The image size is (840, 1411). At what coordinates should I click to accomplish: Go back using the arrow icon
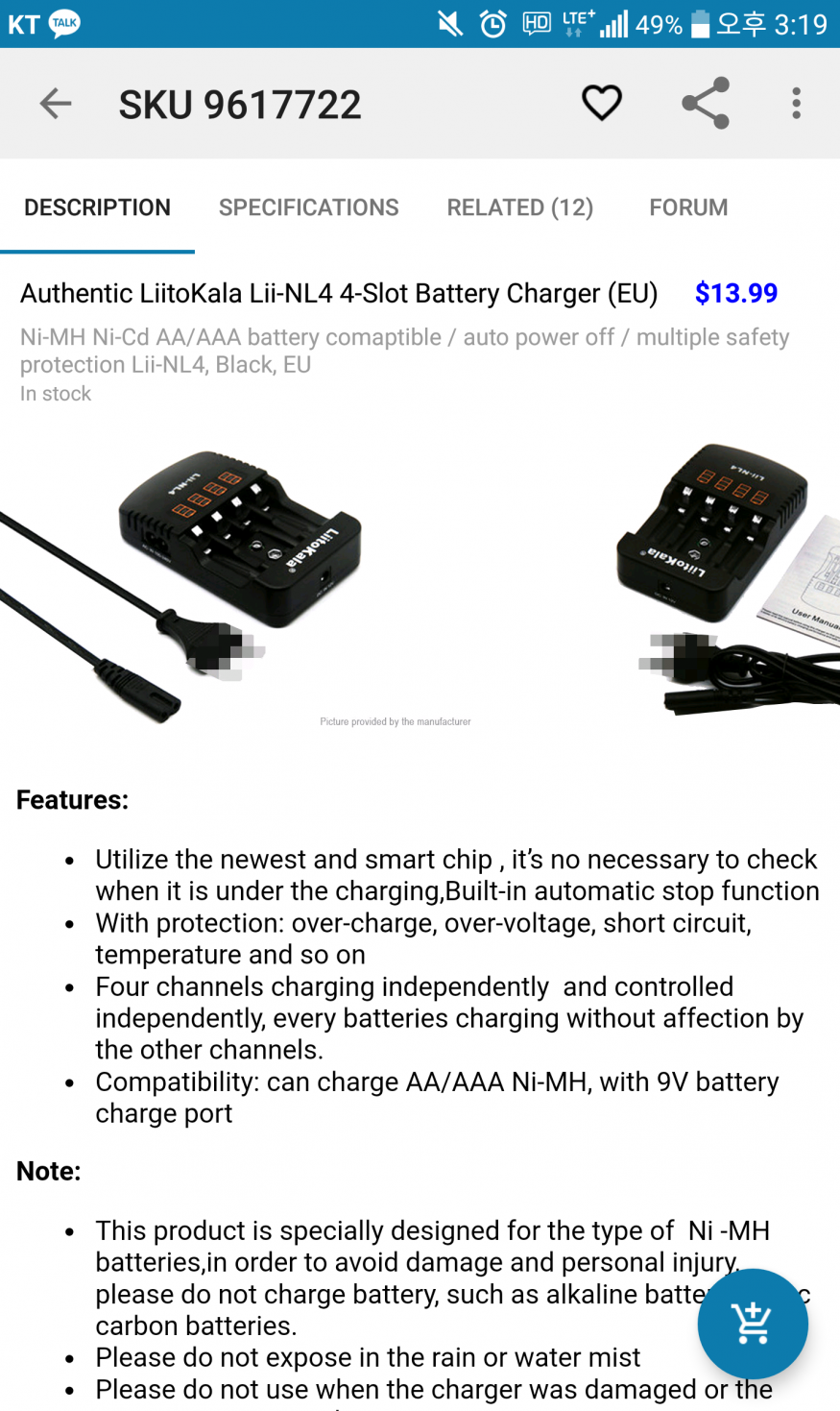pos(56,104)
